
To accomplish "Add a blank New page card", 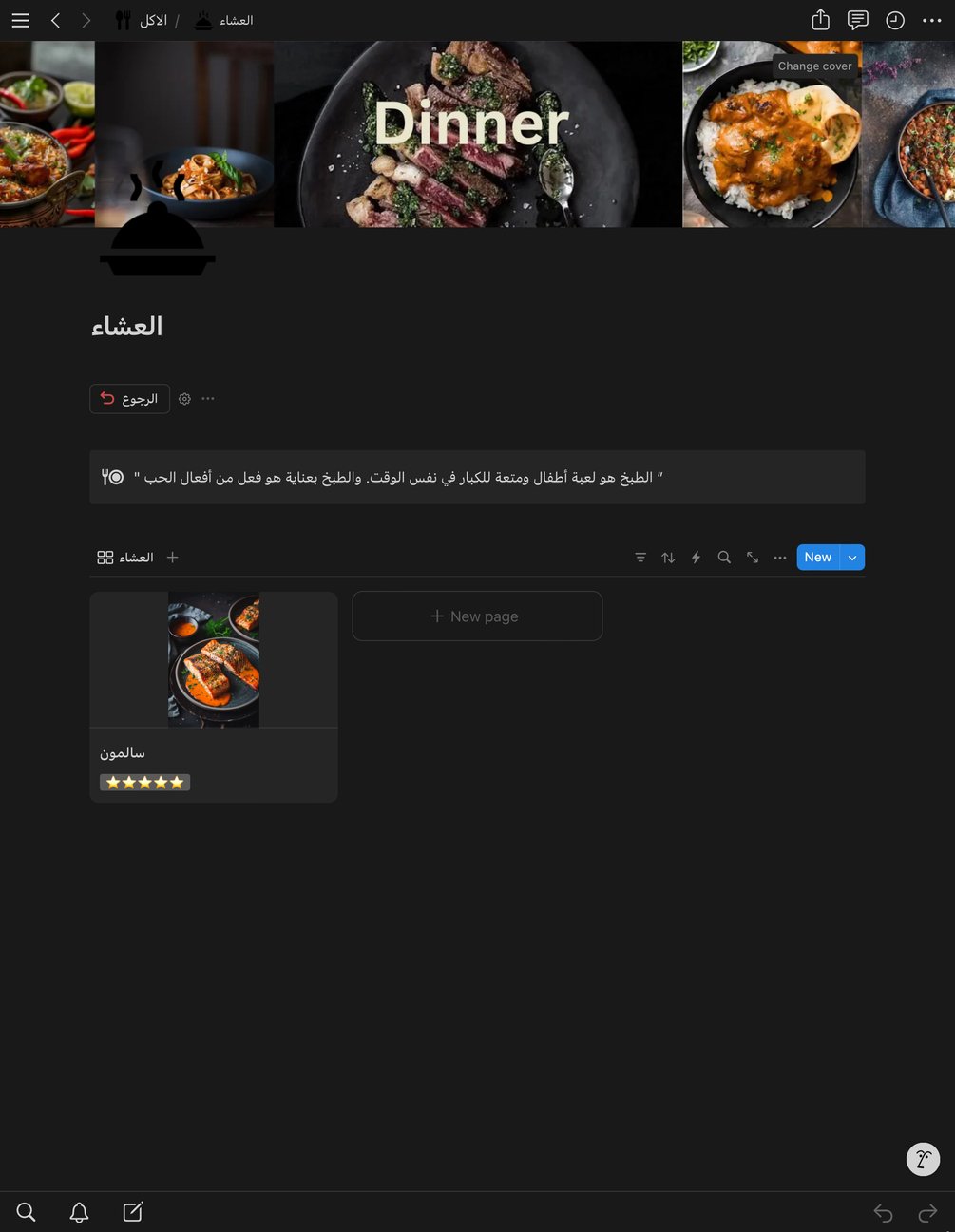I will tap(477, 616).
